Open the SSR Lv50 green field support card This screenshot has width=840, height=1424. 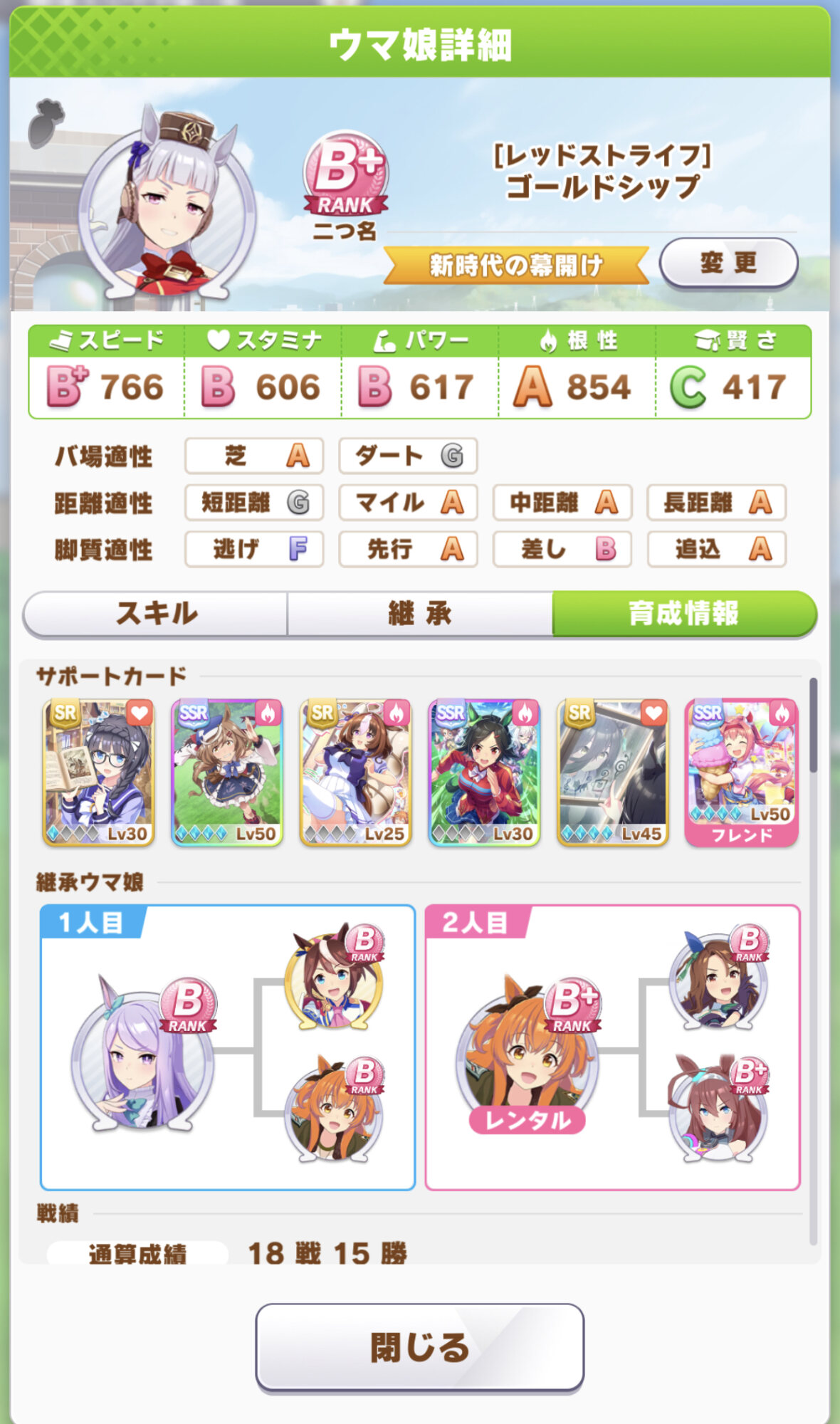pos(227,773)
